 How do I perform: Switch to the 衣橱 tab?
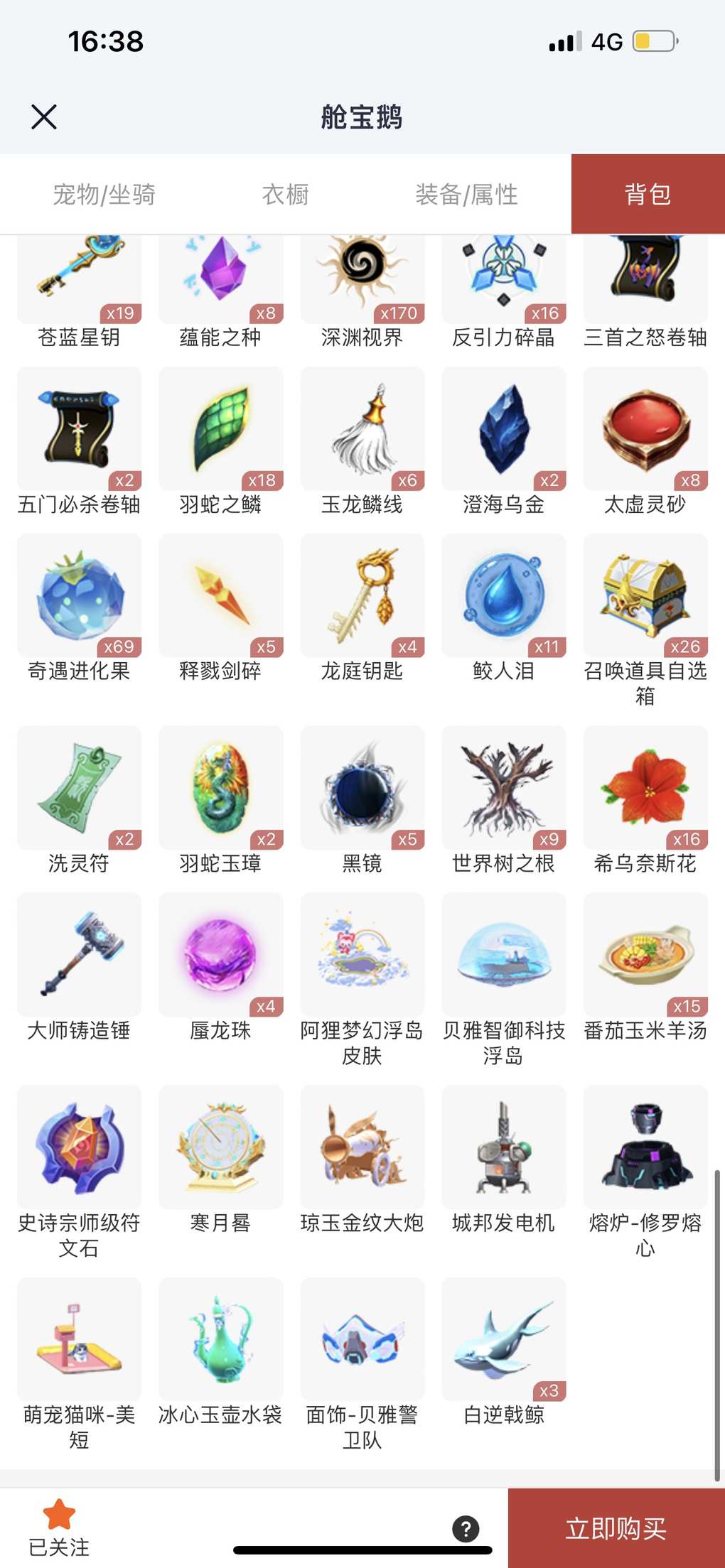click(x=285, y=194)
